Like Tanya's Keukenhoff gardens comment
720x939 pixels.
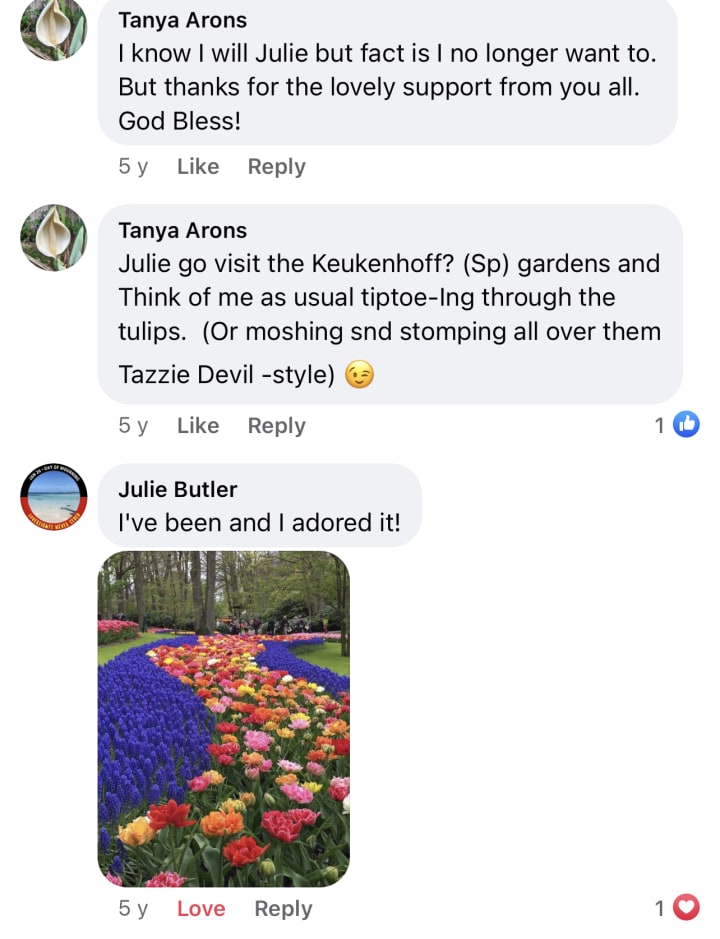click(x=198, y=426)
